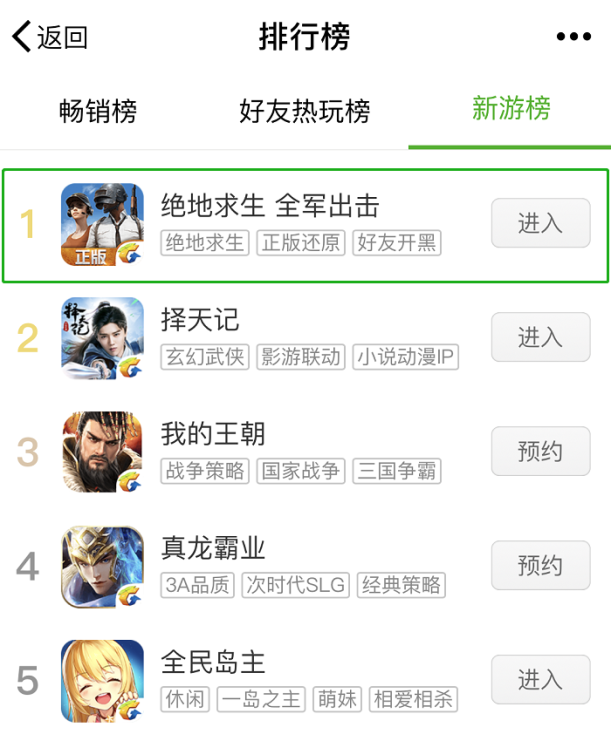This screenshot has height=741, width=611.
Task: Tap 进入 for 绝地求生 全军出击
Action: tap(540, 223)
